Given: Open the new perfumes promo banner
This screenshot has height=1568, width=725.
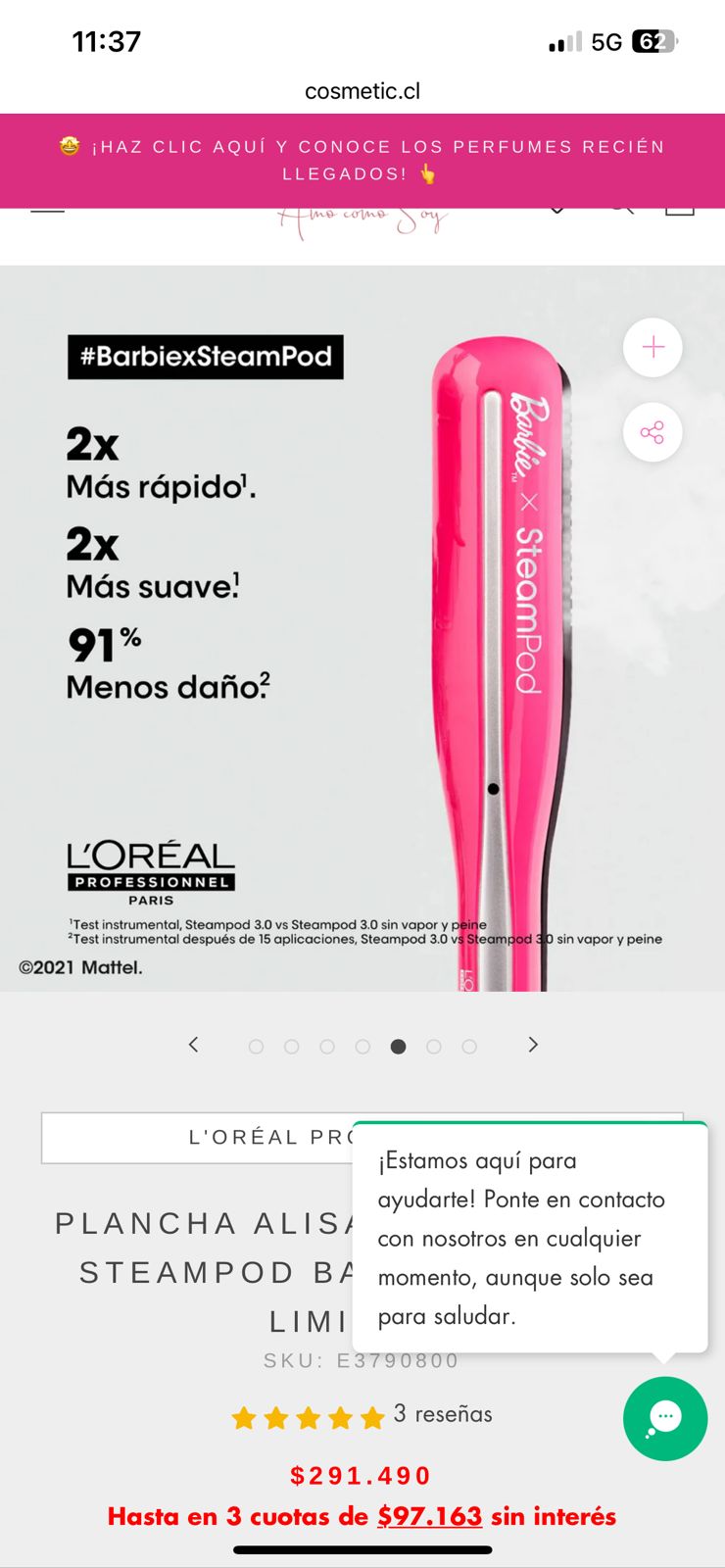Looking at the screenshot, I should pyautogui.click(x=362, y=160).
